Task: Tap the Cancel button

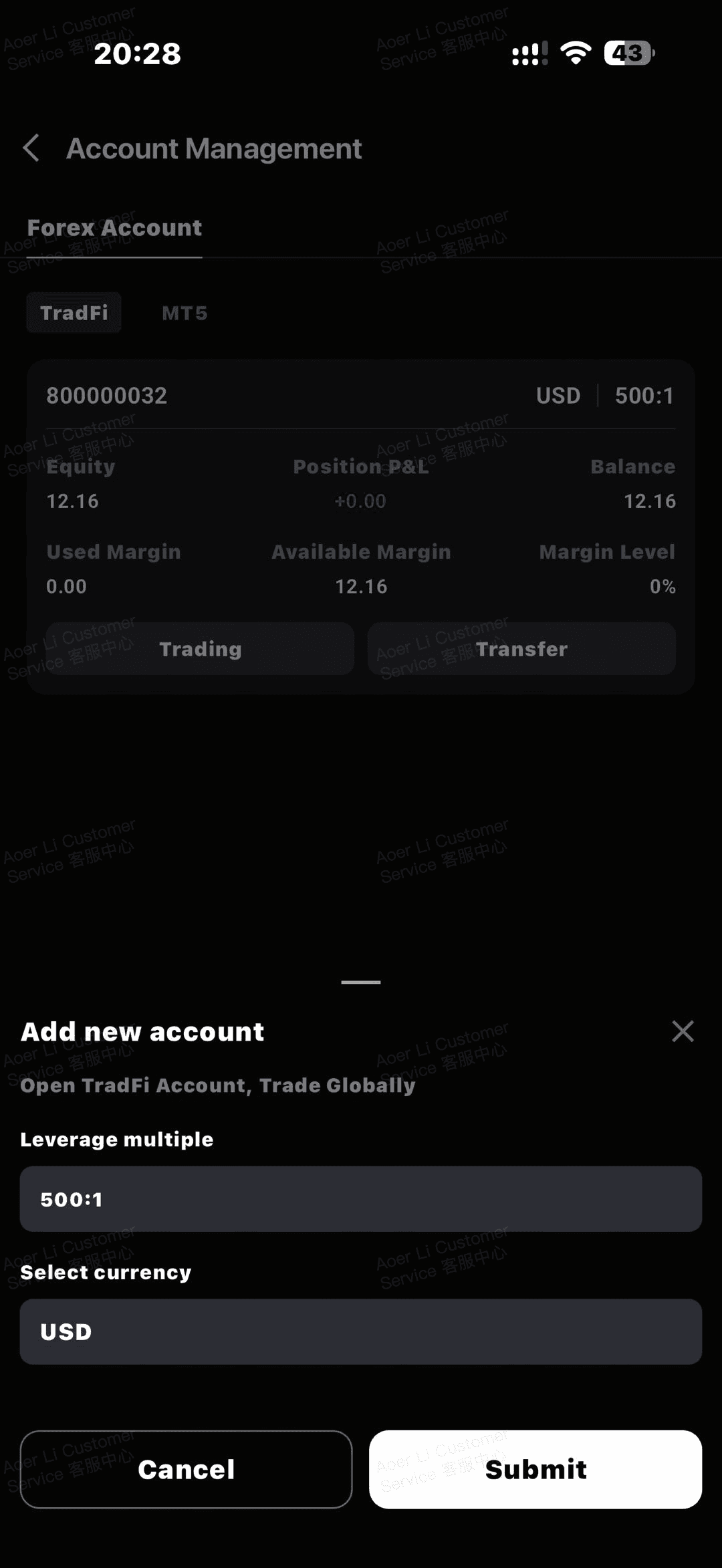Action: pos(187,1469)
